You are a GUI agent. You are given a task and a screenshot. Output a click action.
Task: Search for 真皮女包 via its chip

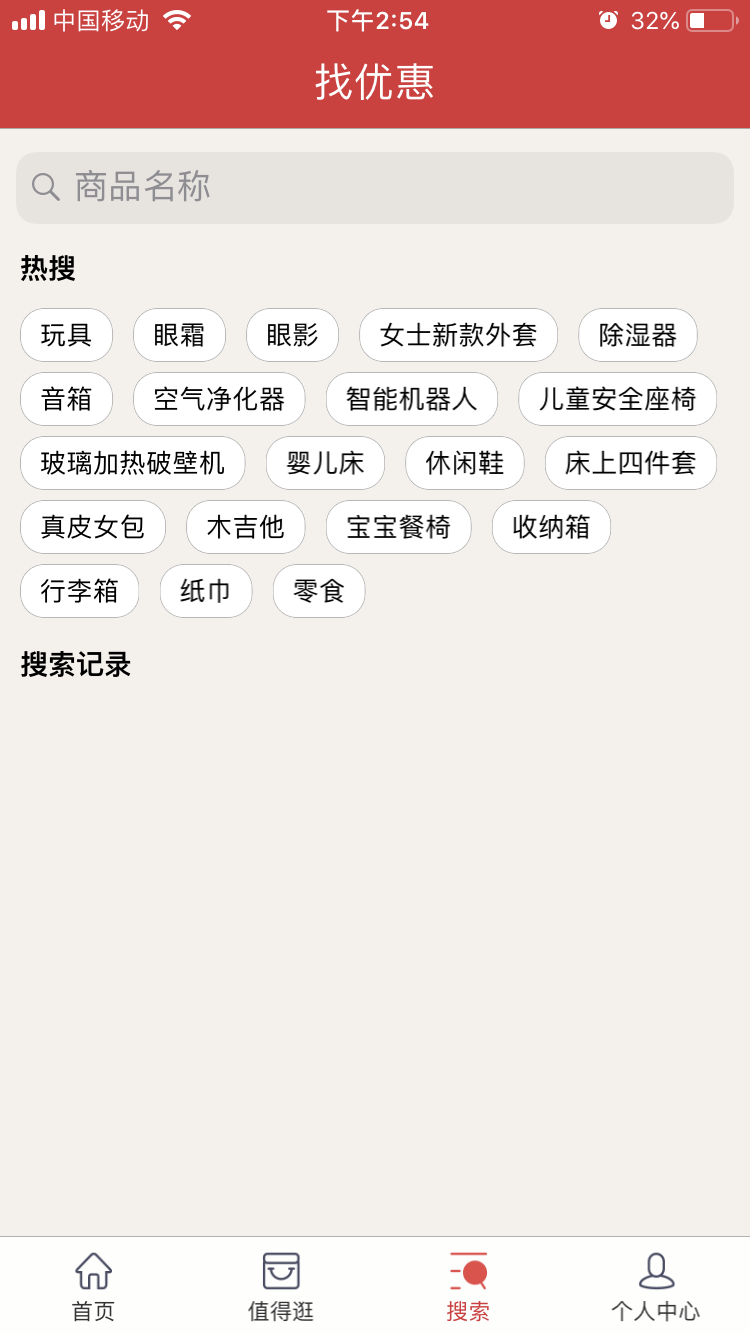tap(93, 527)
